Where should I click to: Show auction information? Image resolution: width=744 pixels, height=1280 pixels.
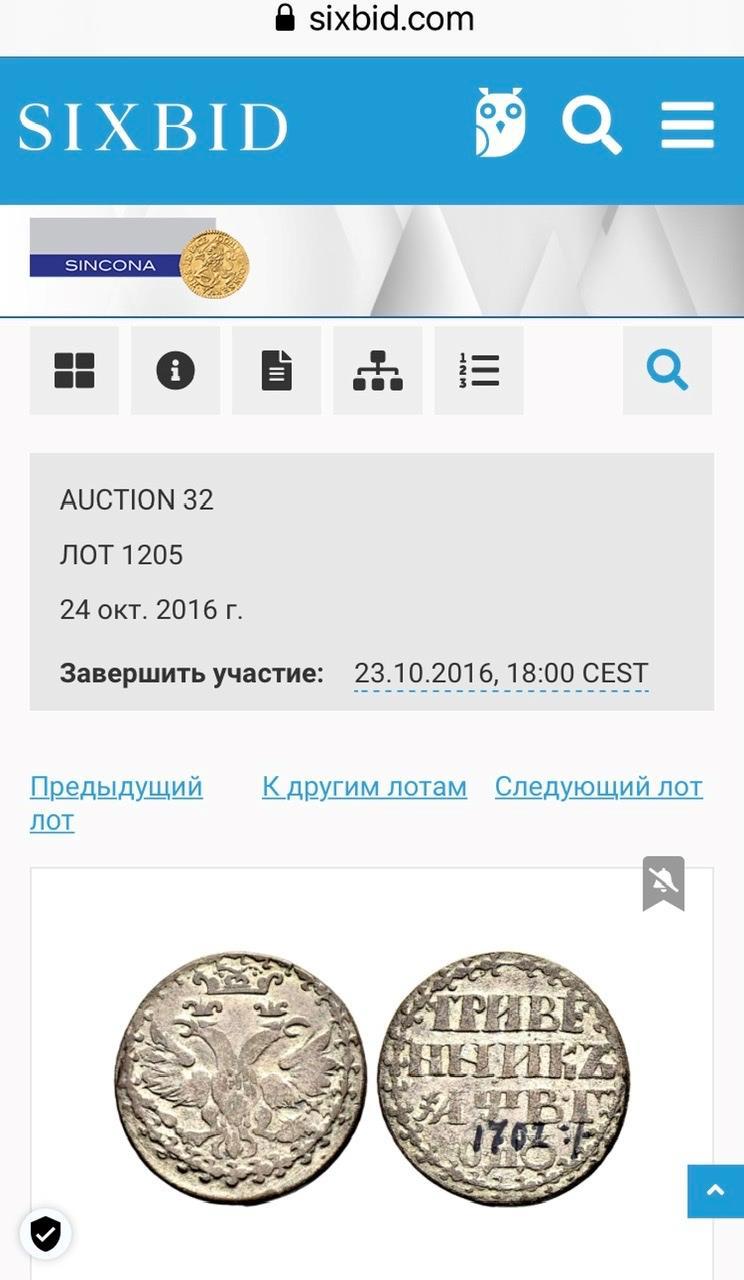click(175, 371)
